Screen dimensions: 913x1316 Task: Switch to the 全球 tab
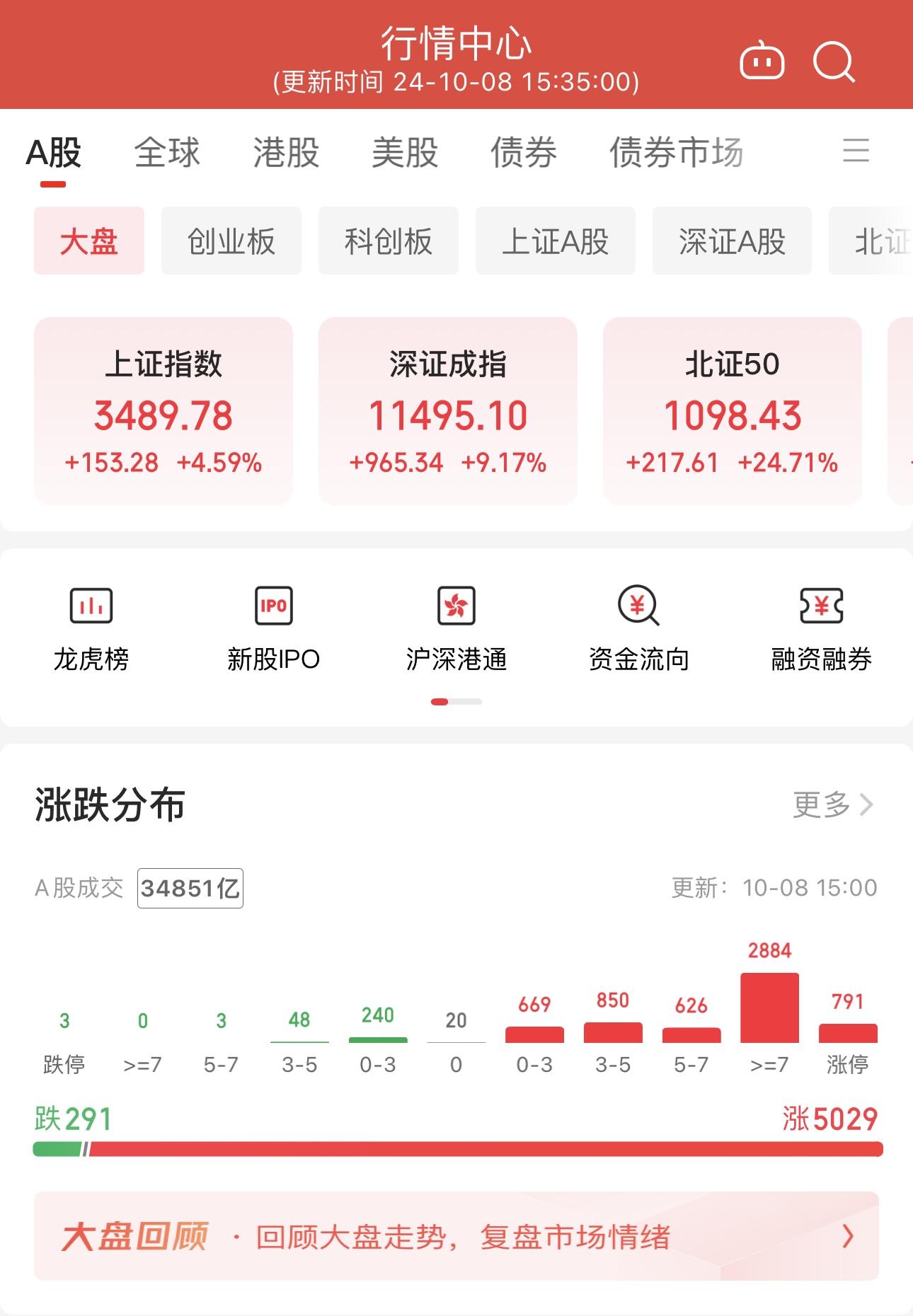click(168, 152)
